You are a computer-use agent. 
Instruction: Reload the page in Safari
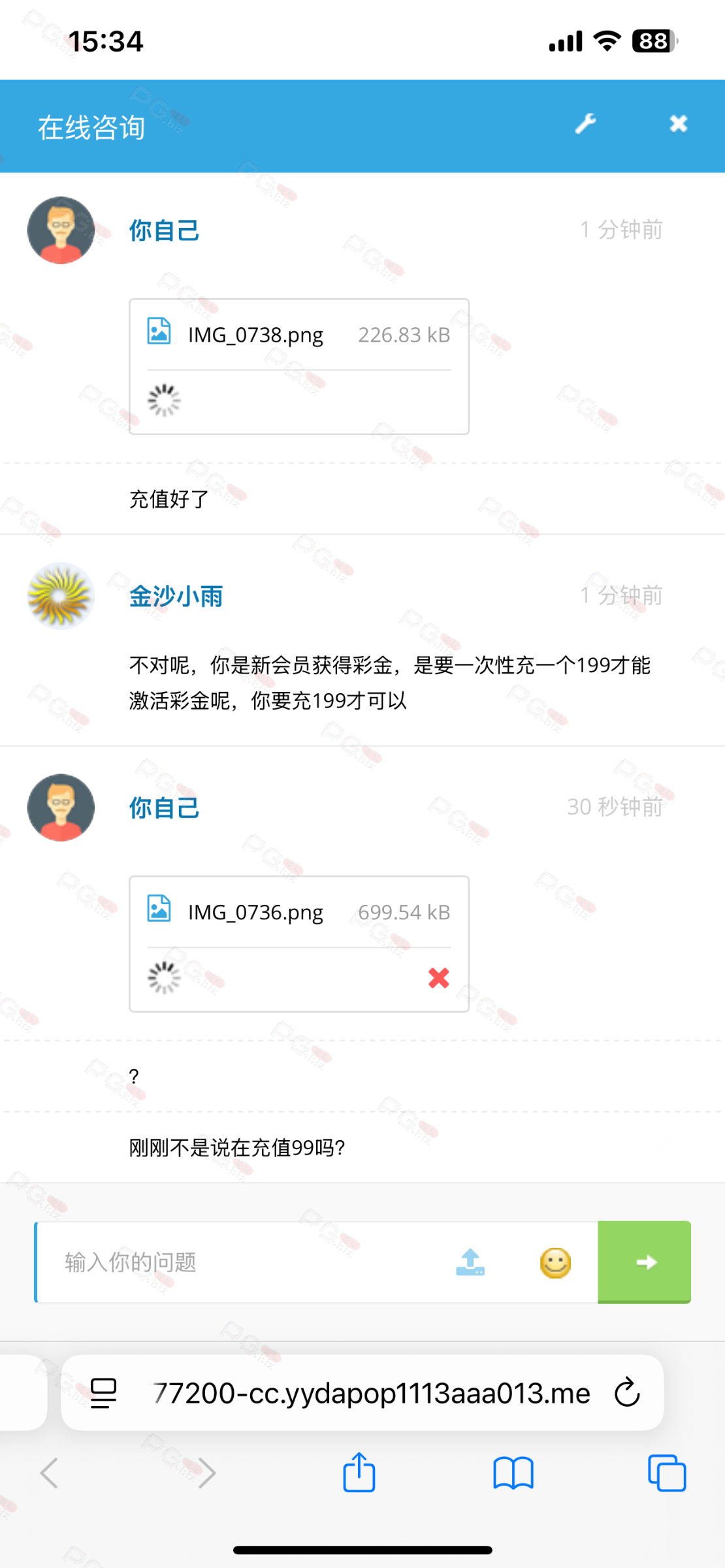tap(627, 1392)
